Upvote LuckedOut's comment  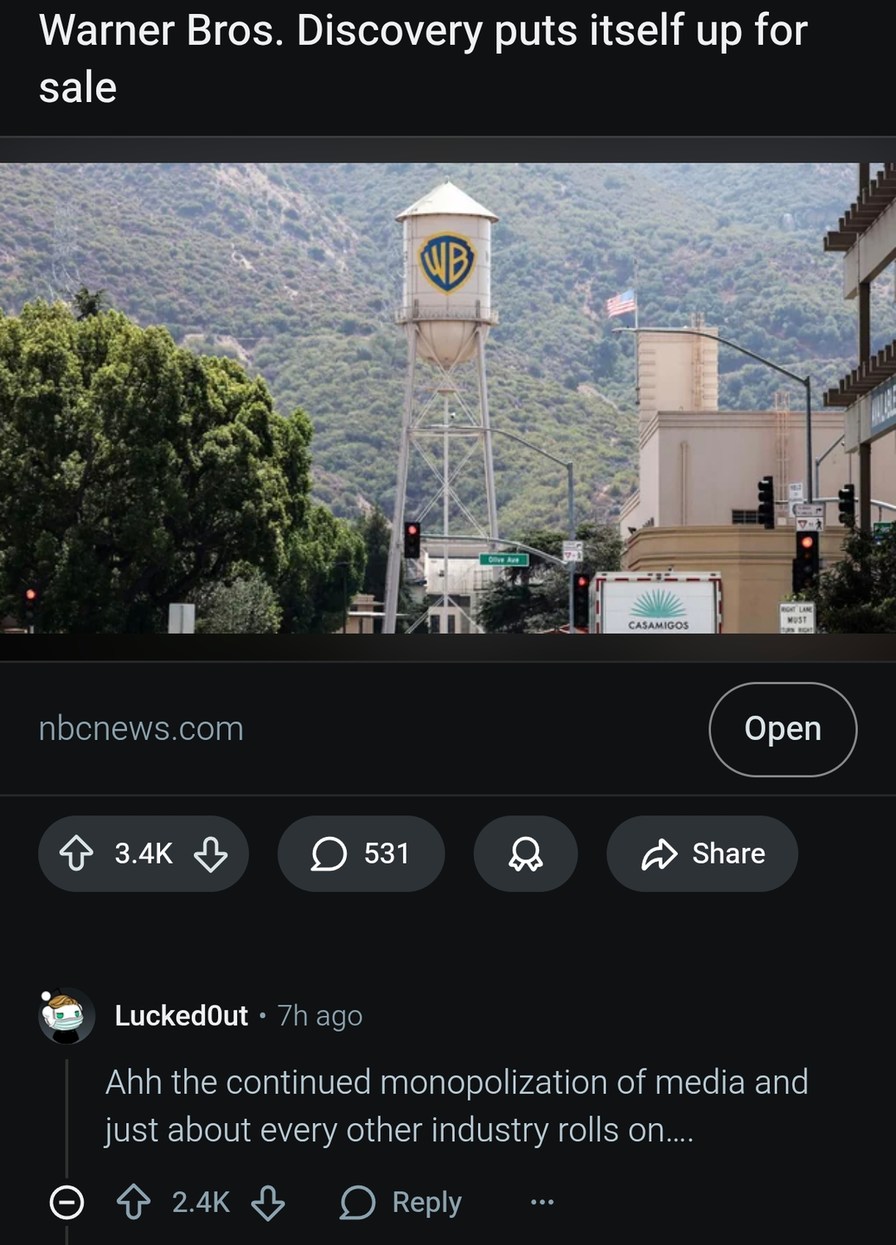point(135,1203)
